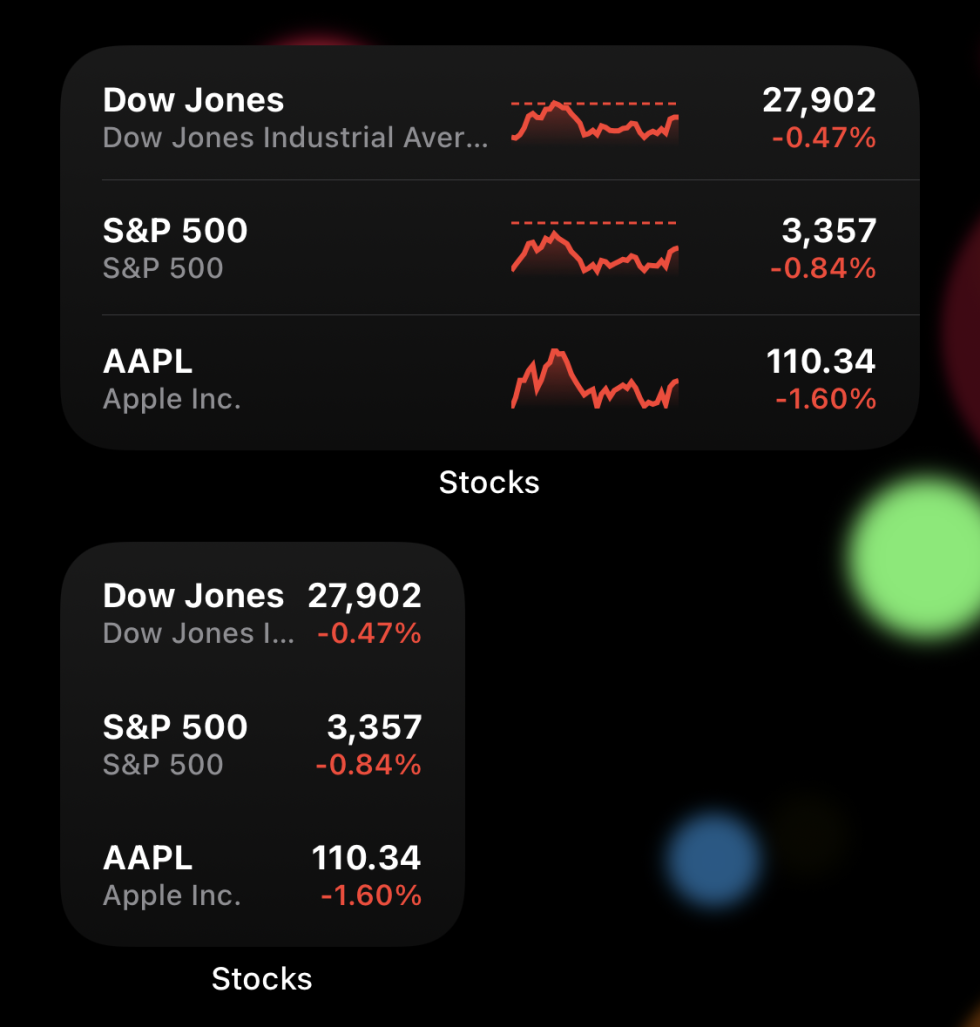Click the Dow Jones sparkline chart
The width and height of the screenshot is (980, 1027).
pyautogui.click(x=594, y=120)
